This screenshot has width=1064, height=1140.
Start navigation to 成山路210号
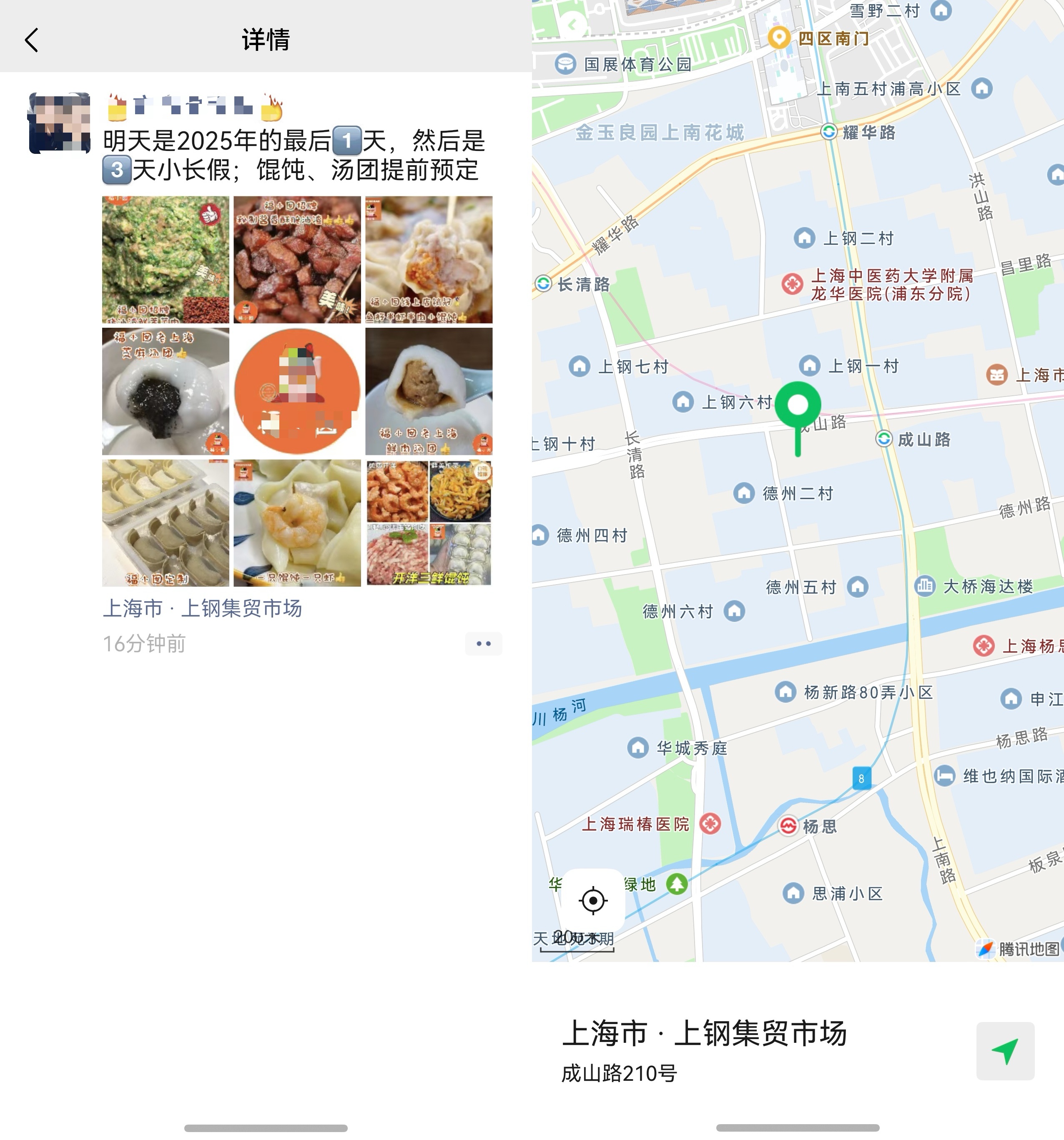[1005, 1051]
